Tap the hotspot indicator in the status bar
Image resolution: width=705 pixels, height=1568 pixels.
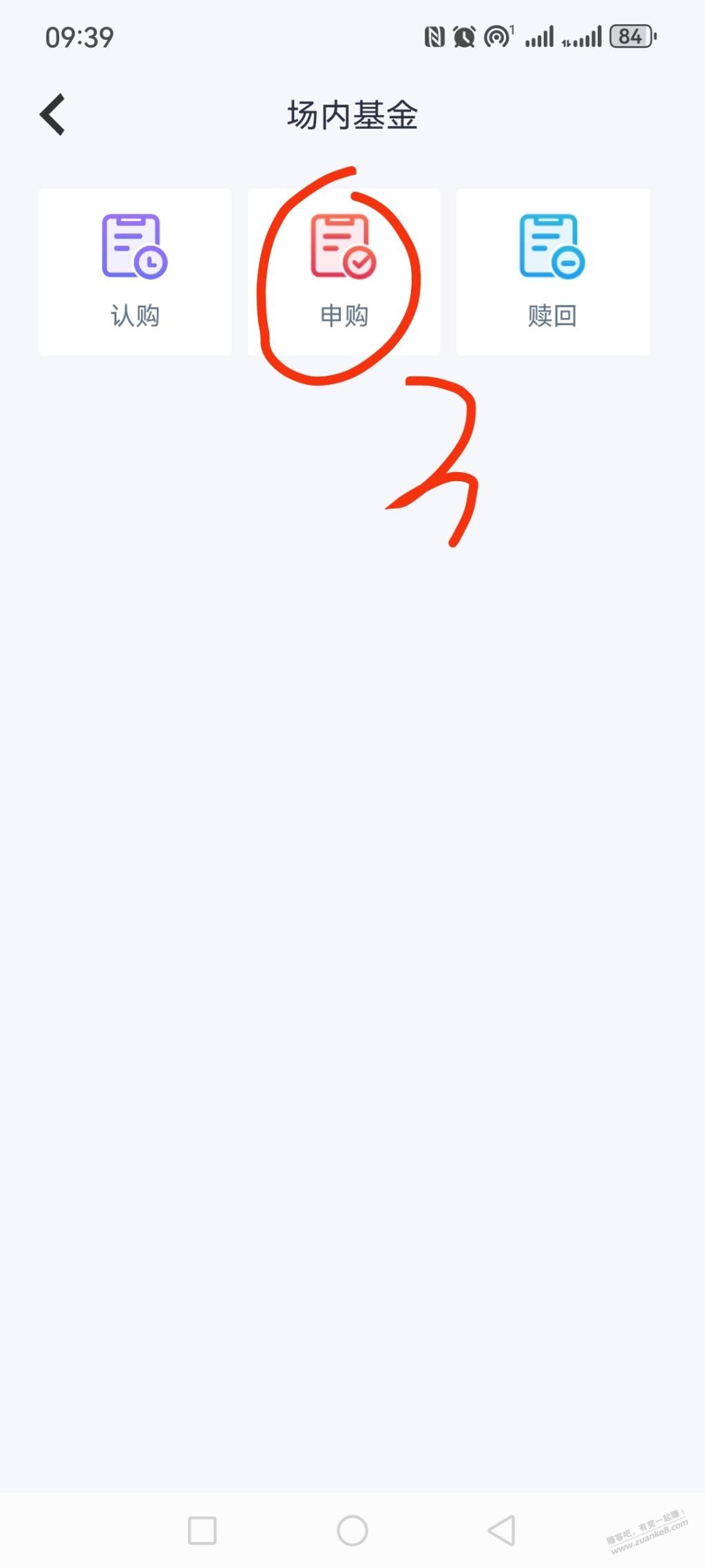pyautogui.click(x=497, y=36)
